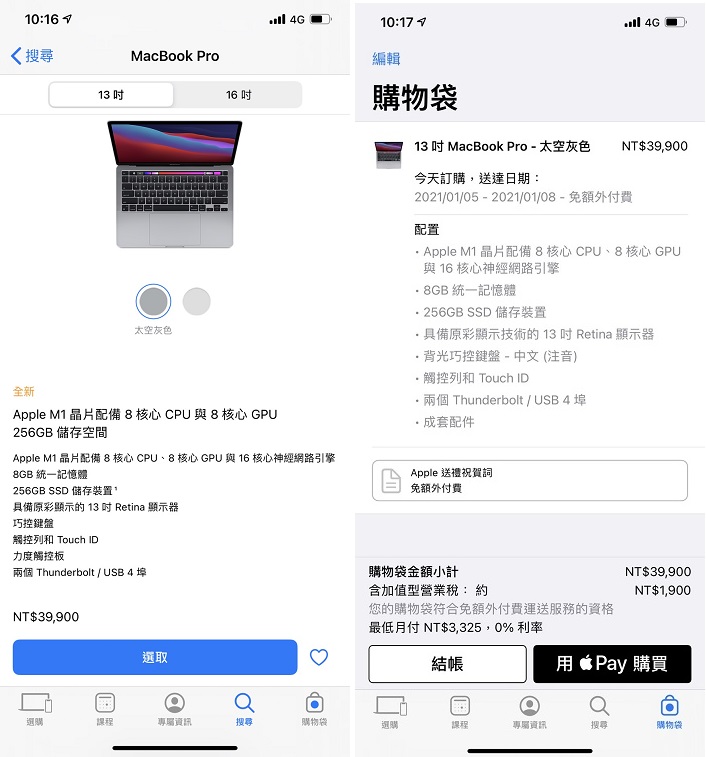Choose the 太空灰色 color swatch
The width and height of the screenshot is (706, 757).
tap(153, 301)
